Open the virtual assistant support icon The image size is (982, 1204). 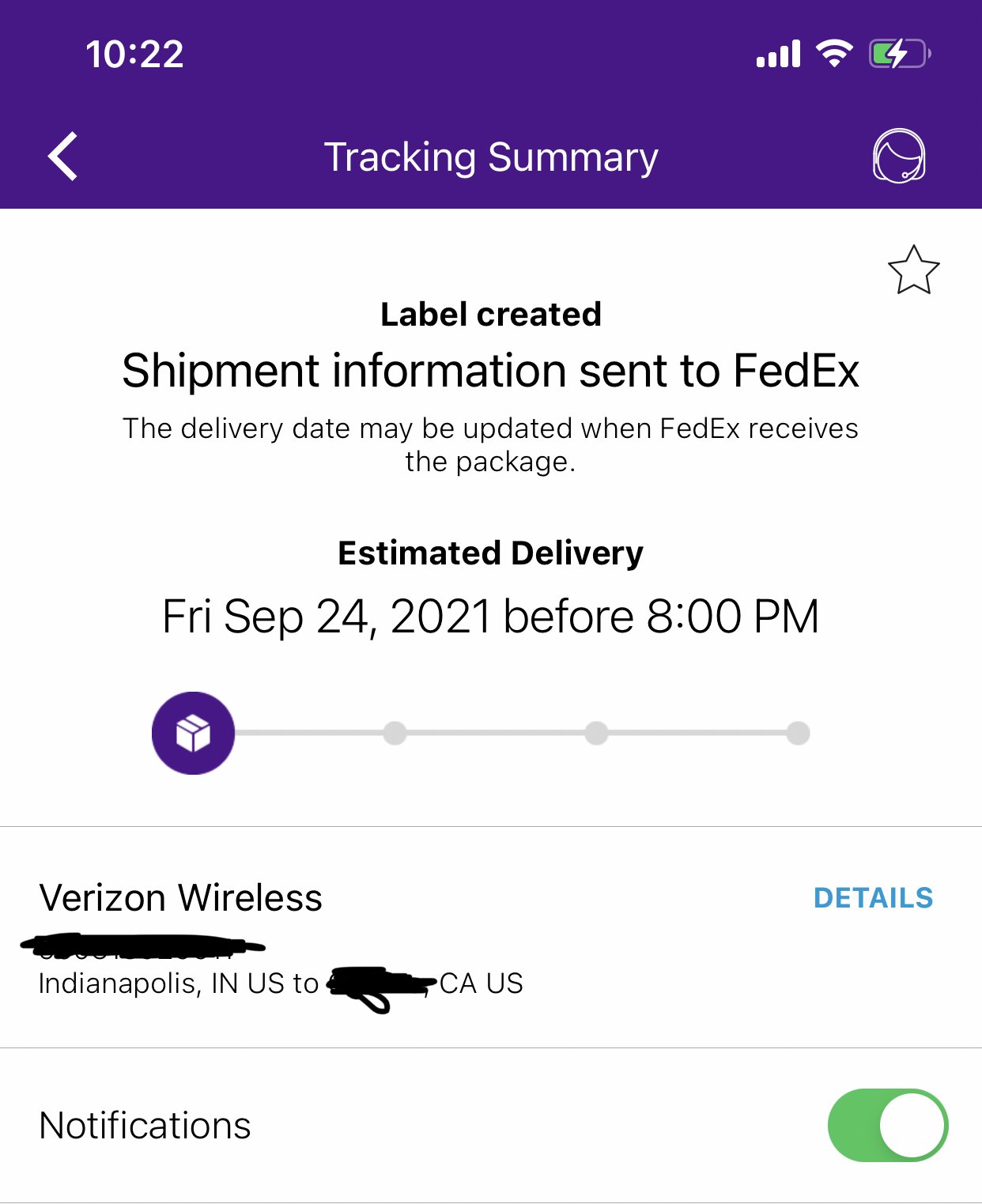[899, 157]
